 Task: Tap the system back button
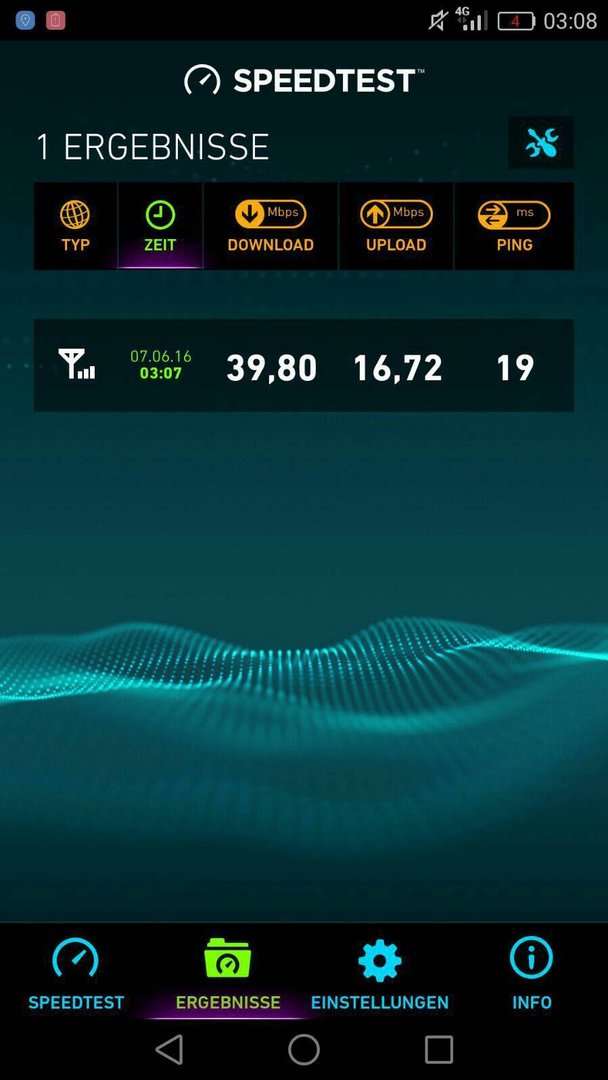(x=169, y=1049)
